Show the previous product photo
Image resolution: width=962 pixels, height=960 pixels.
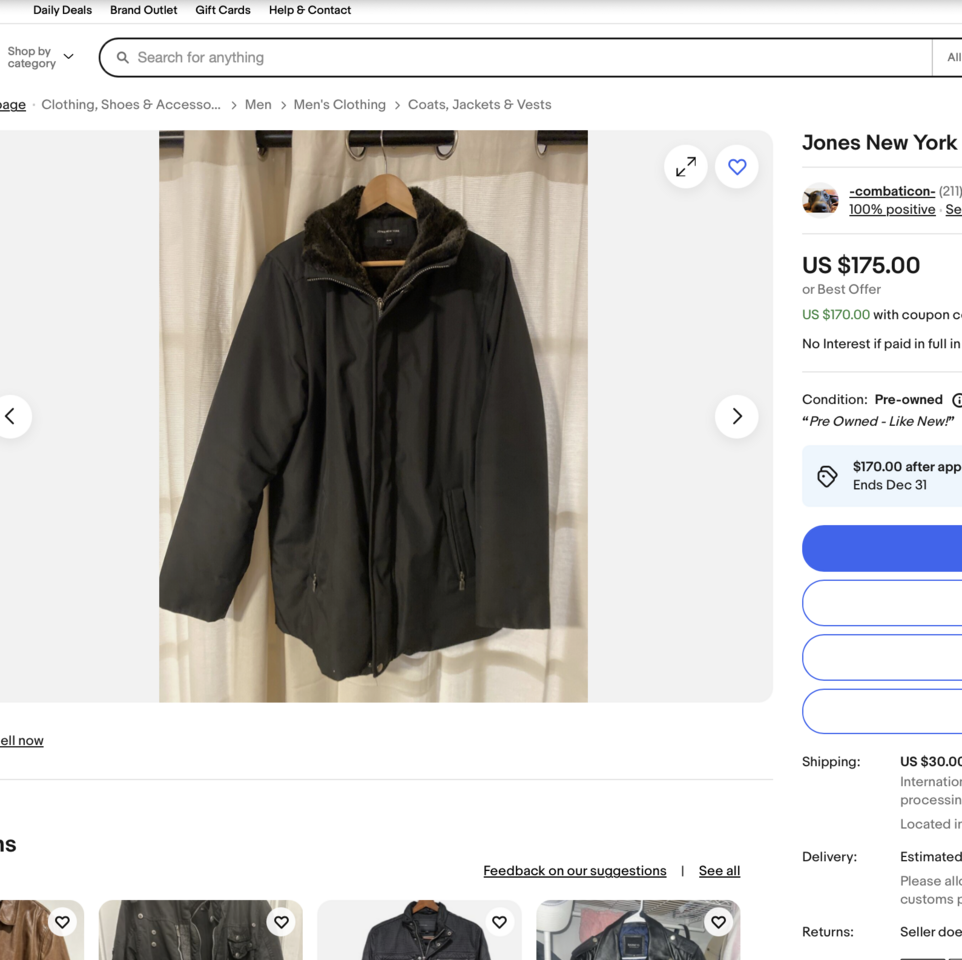pyautogui.click(x=11, y=417)
